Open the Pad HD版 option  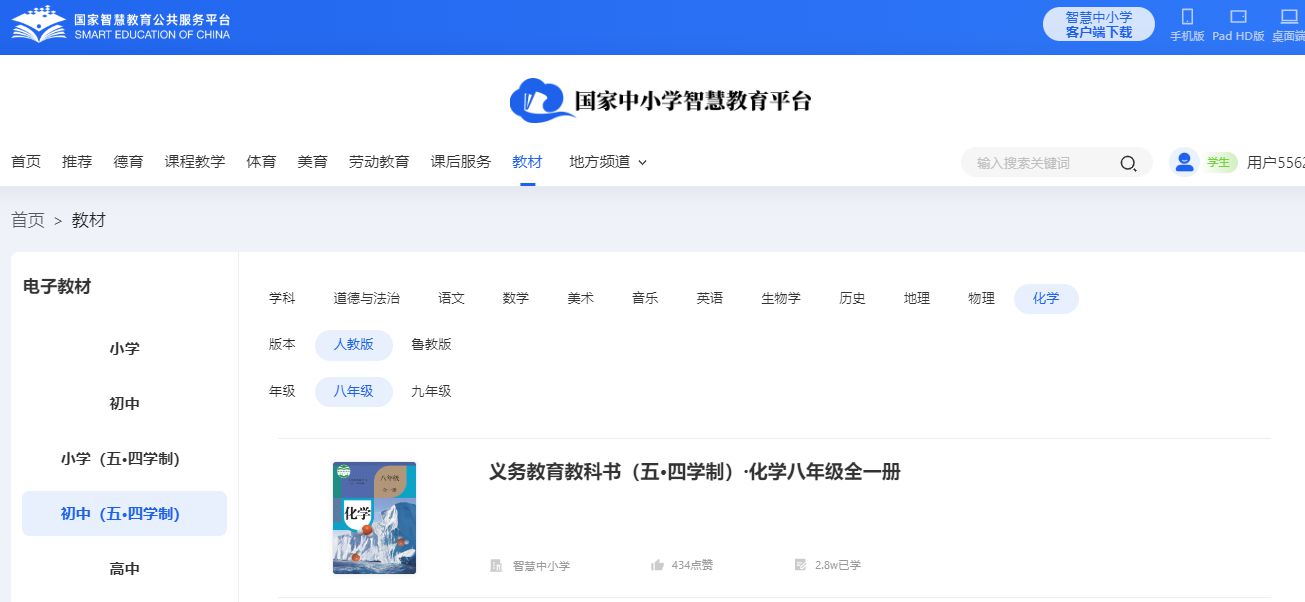pos(1238,24)
